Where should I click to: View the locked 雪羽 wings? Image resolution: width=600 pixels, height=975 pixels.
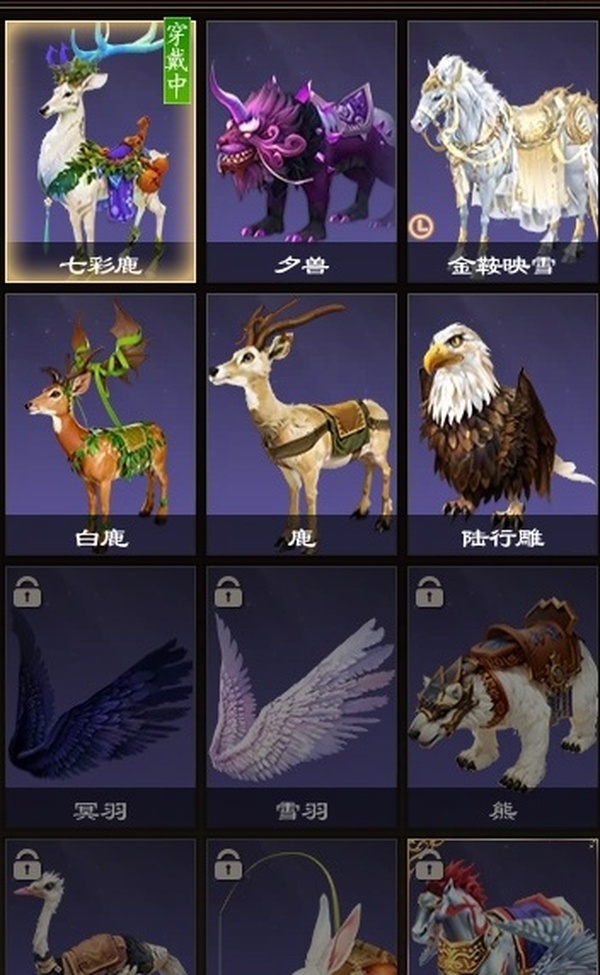[301, 697]
